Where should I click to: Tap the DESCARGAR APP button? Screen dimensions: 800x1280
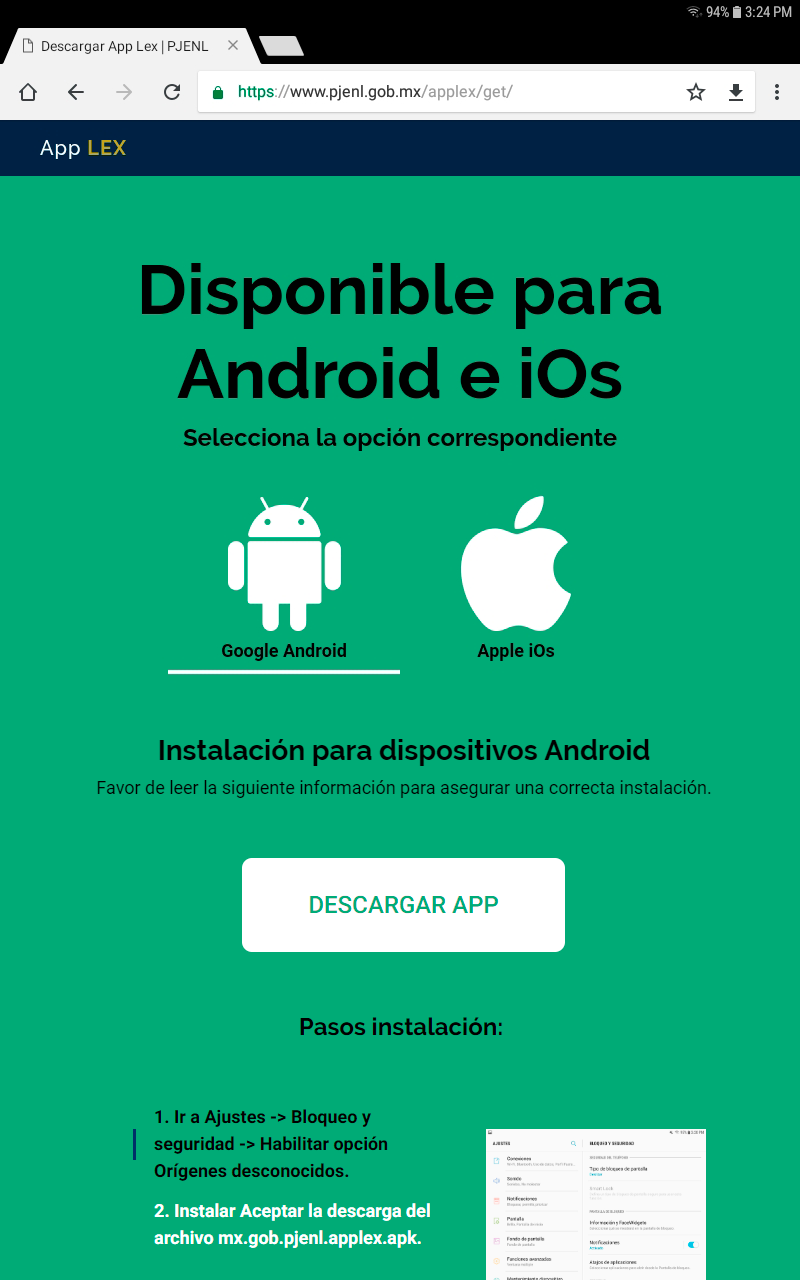[x=403, y=905]
